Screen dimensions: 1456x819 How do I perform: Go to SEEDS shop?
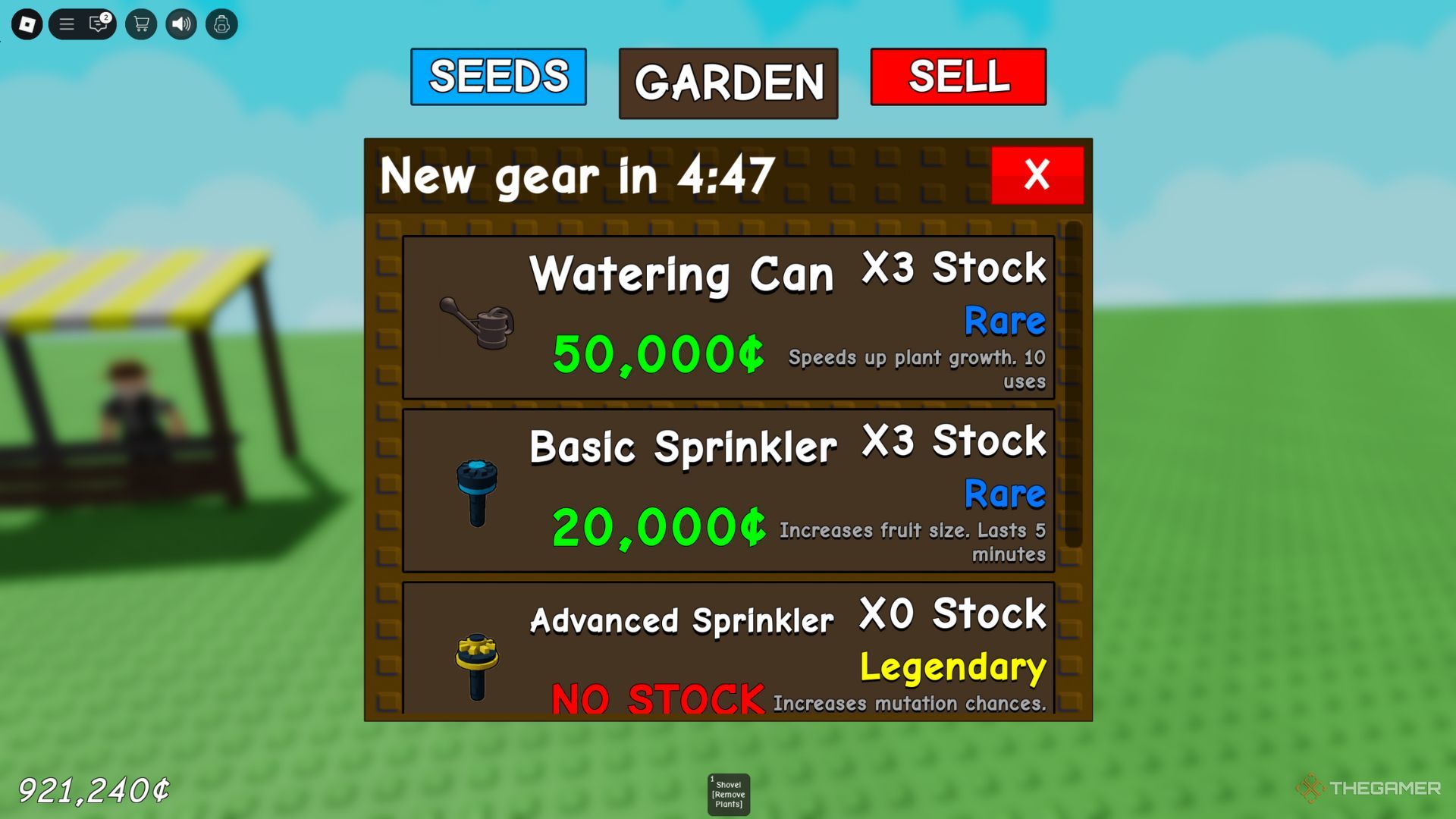tap(498, 77)
